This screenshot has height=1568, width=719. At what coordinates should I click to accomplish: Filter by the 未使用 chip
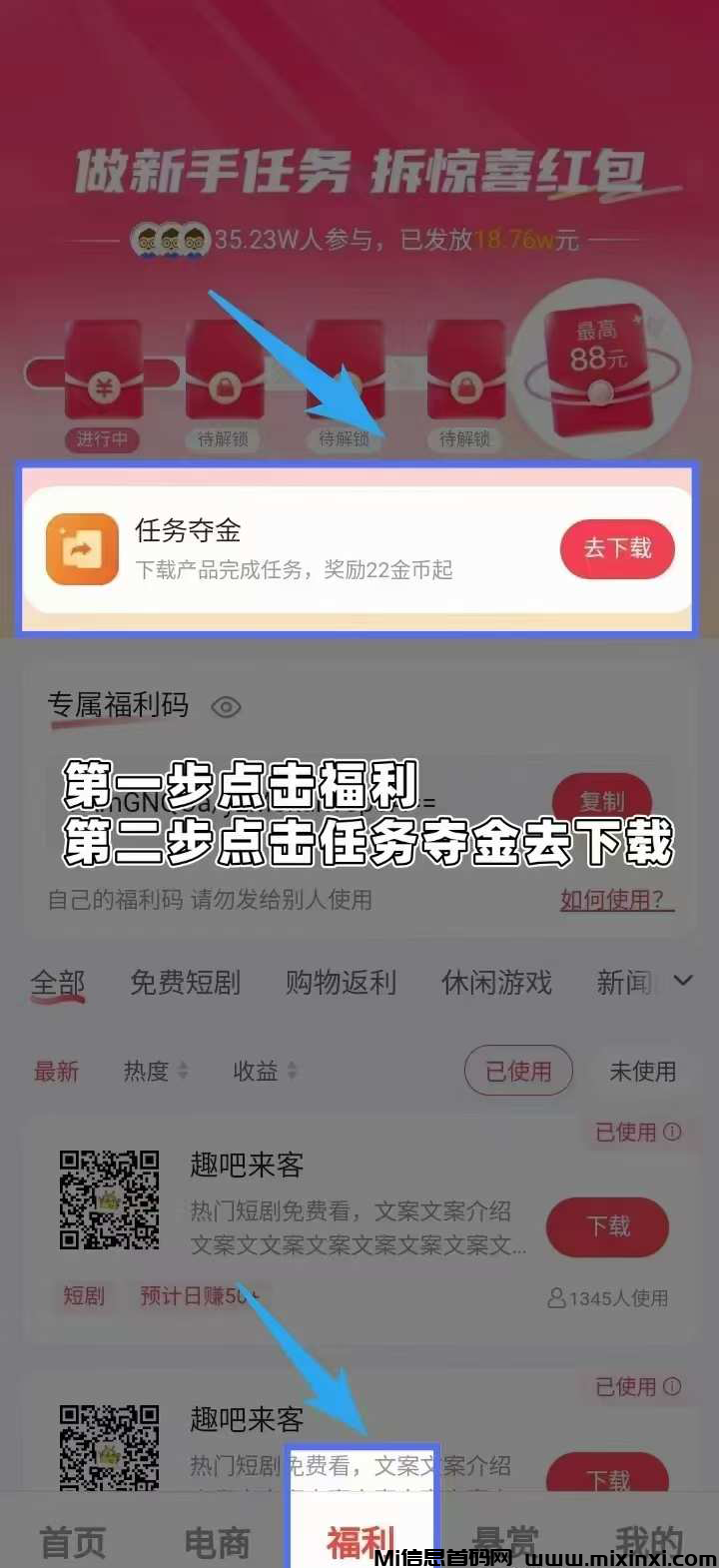click(x=642, y=1072)
